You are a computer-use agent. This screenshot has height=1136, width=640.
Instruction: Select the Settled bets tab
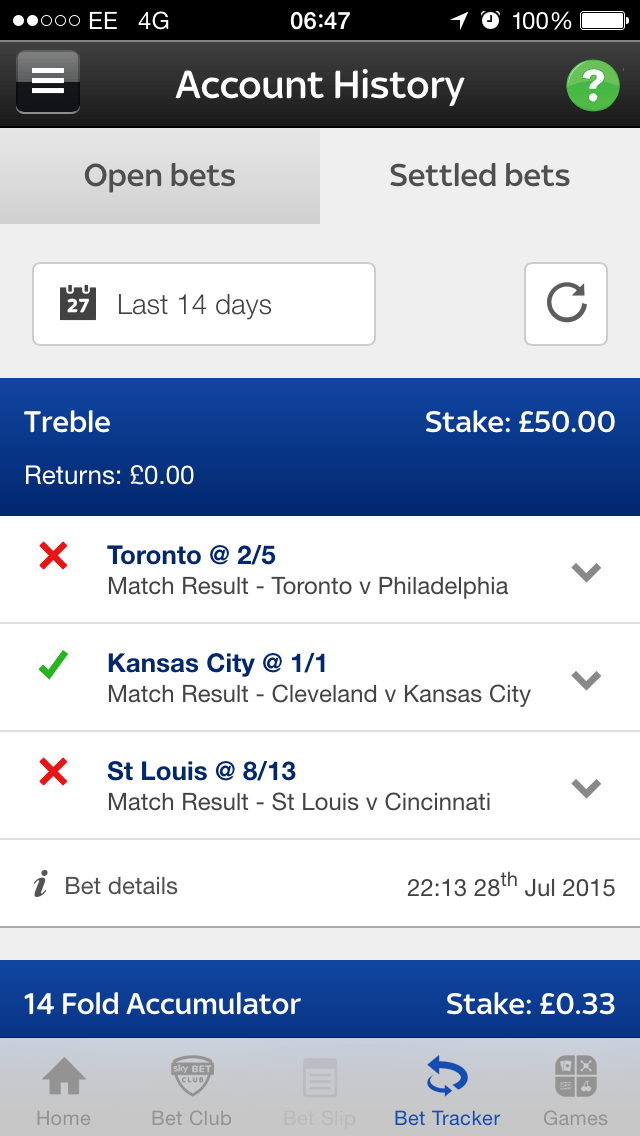(480, 176)
